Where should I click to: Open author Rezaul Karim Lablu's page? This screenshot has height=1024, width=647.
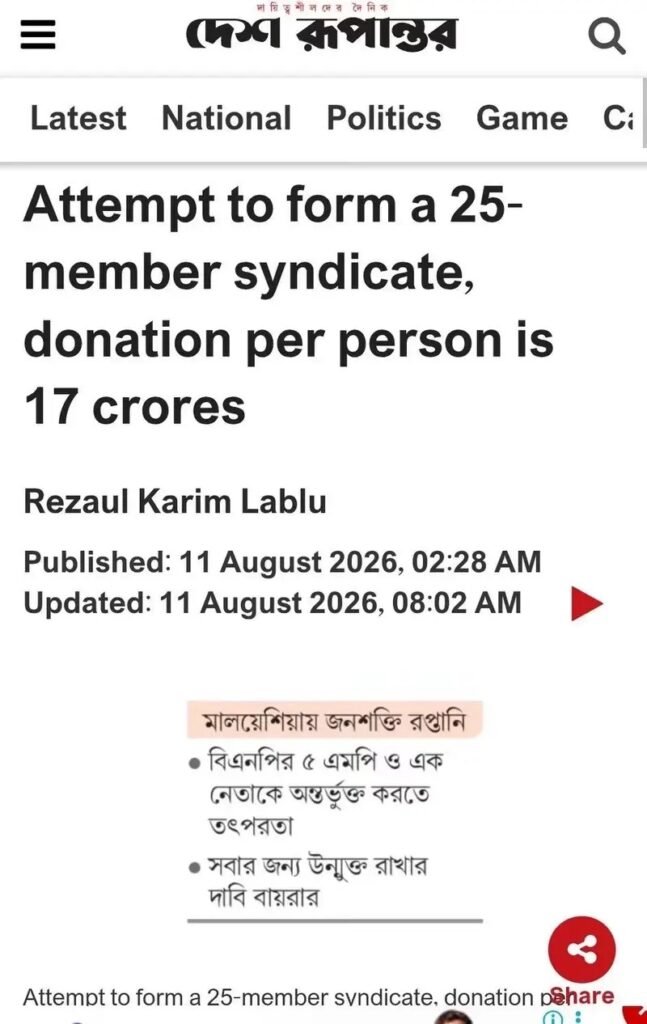[x=175, y=502]
